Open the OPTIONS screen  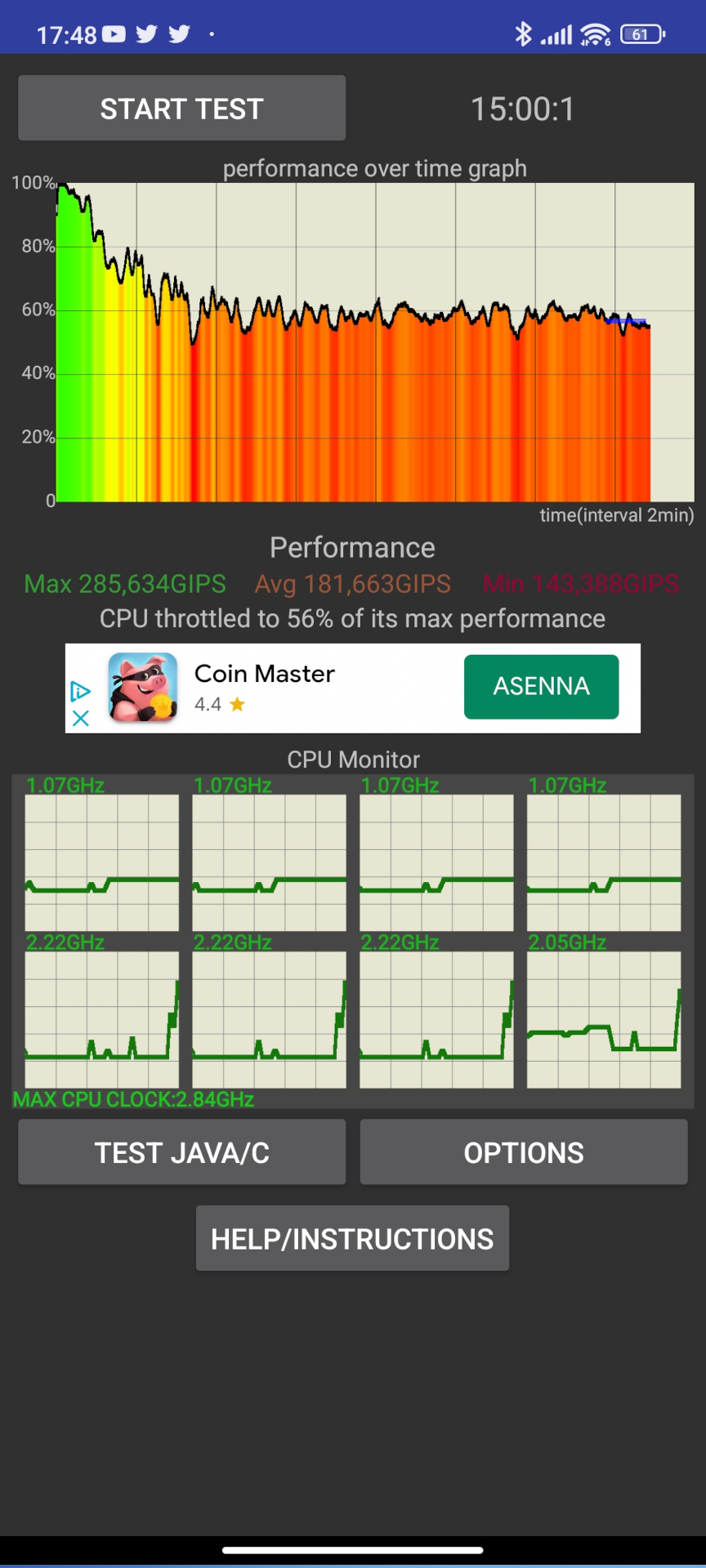[x=524, y=1152]
